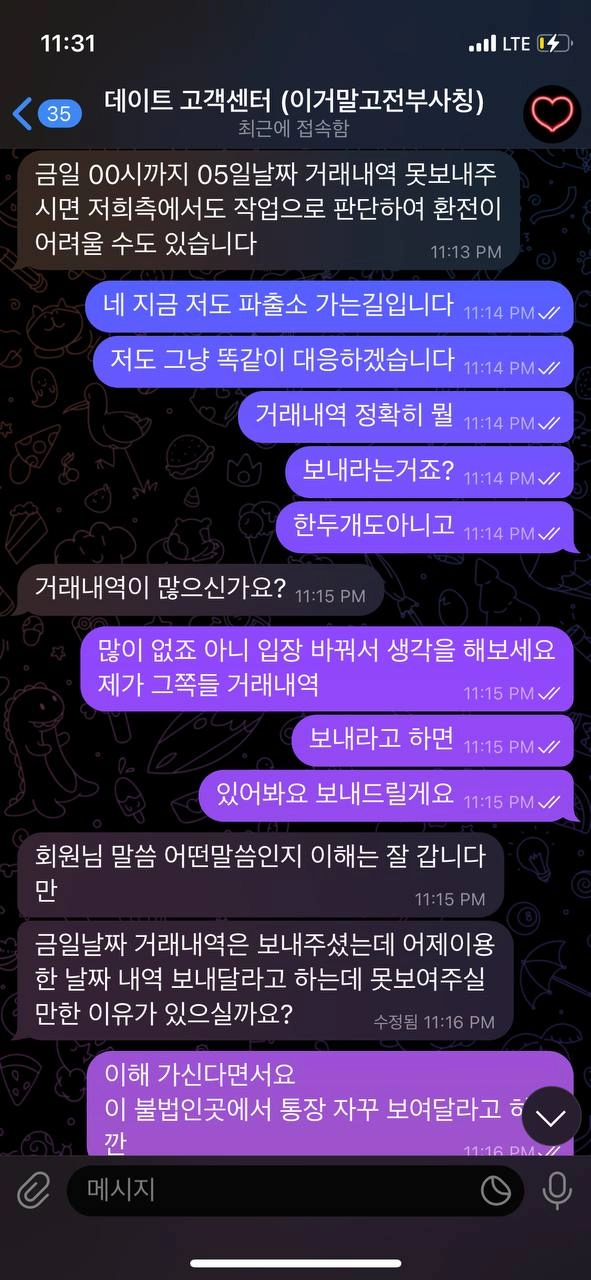Open the heart profile picture
Screen dimensions: 591x1280
(552, 114)
